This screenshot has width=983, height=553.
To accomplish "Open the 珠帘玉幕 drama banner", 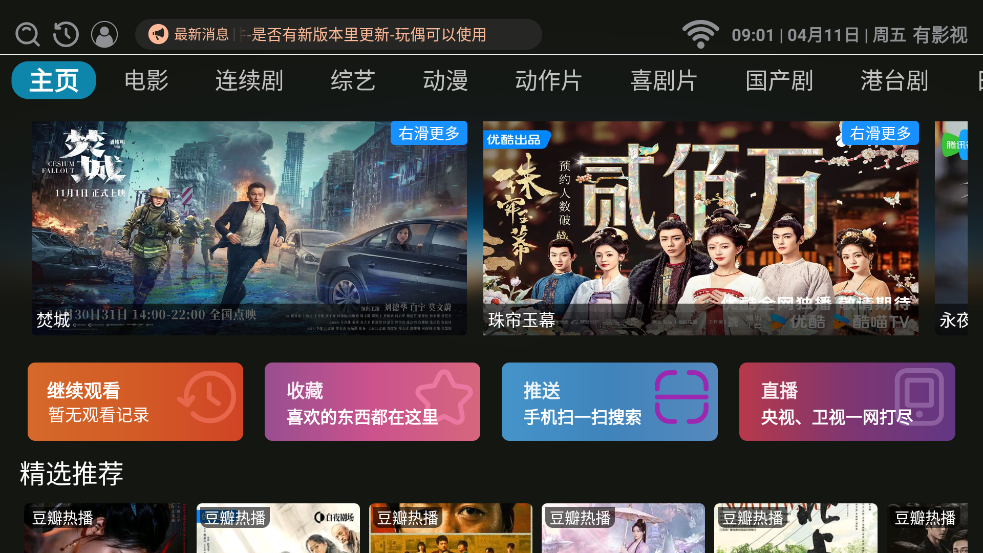I will pos(700,228).
